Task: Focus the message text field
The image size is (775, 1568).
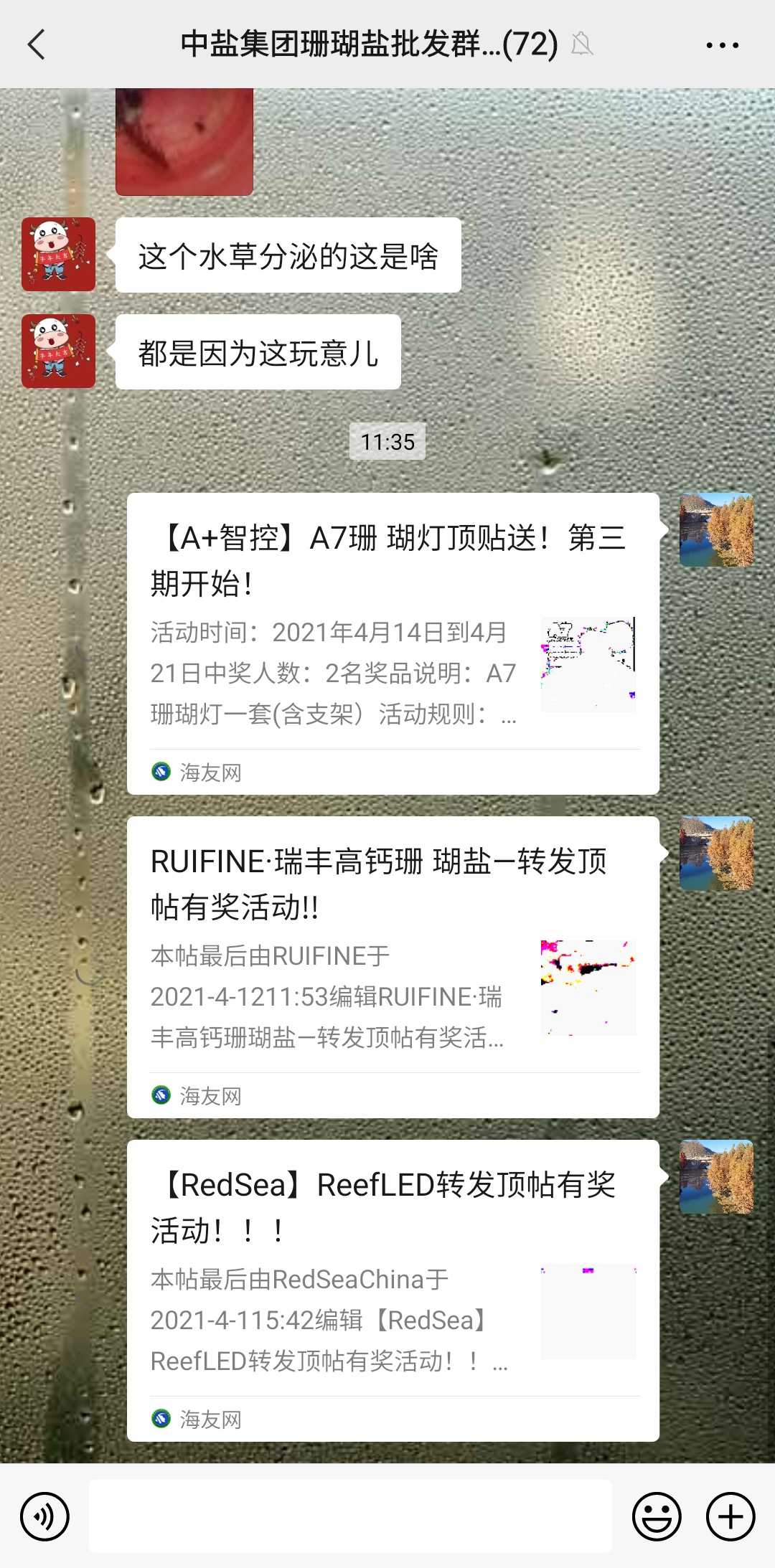Action: [350, 1516]
